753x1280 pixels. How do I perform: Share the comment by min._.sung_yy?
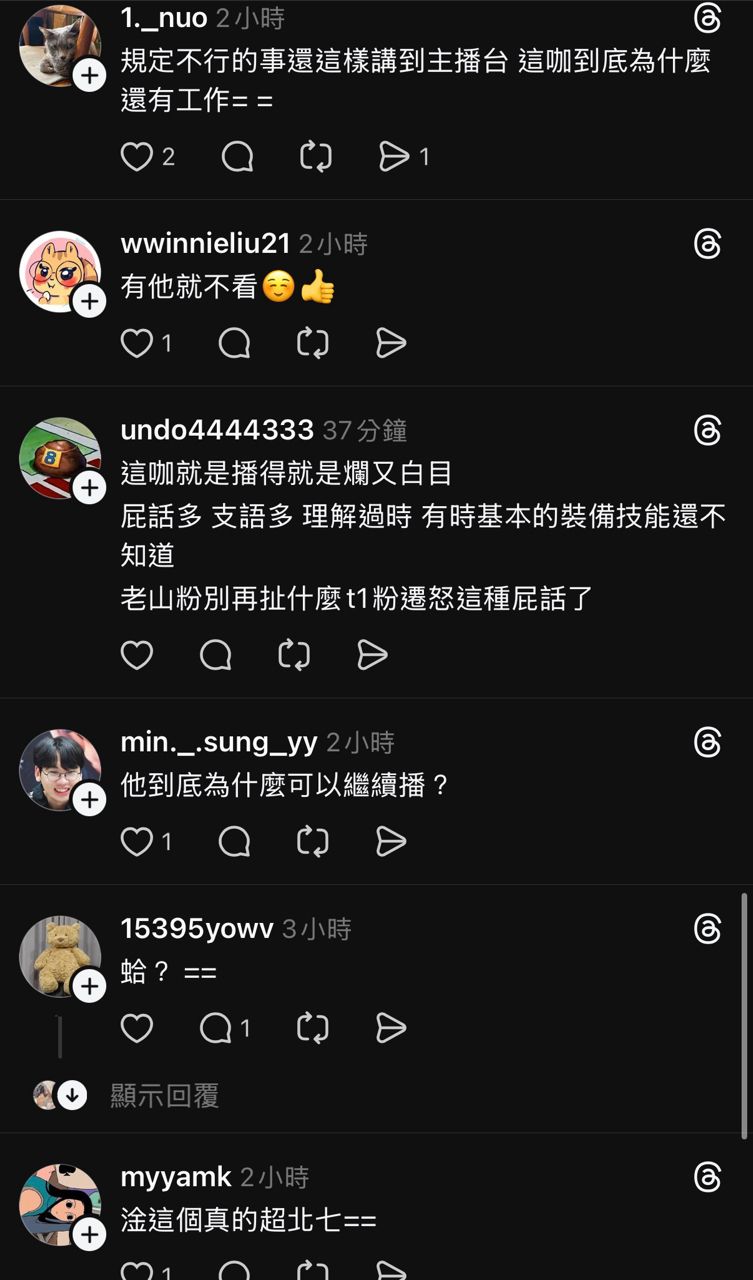[391, 842]
